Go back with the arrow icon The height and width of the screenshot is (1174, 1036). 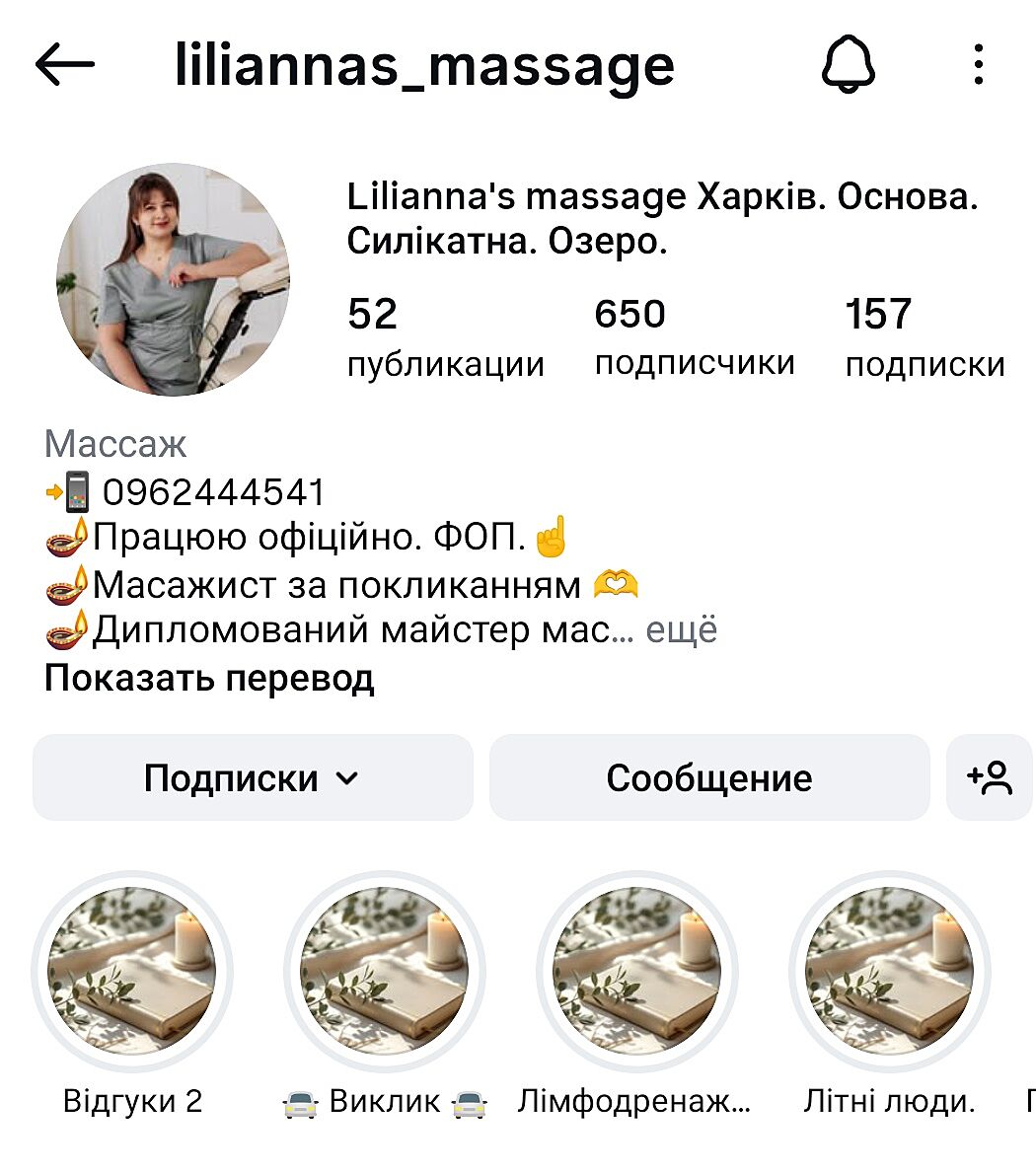(x=65, y=65)
